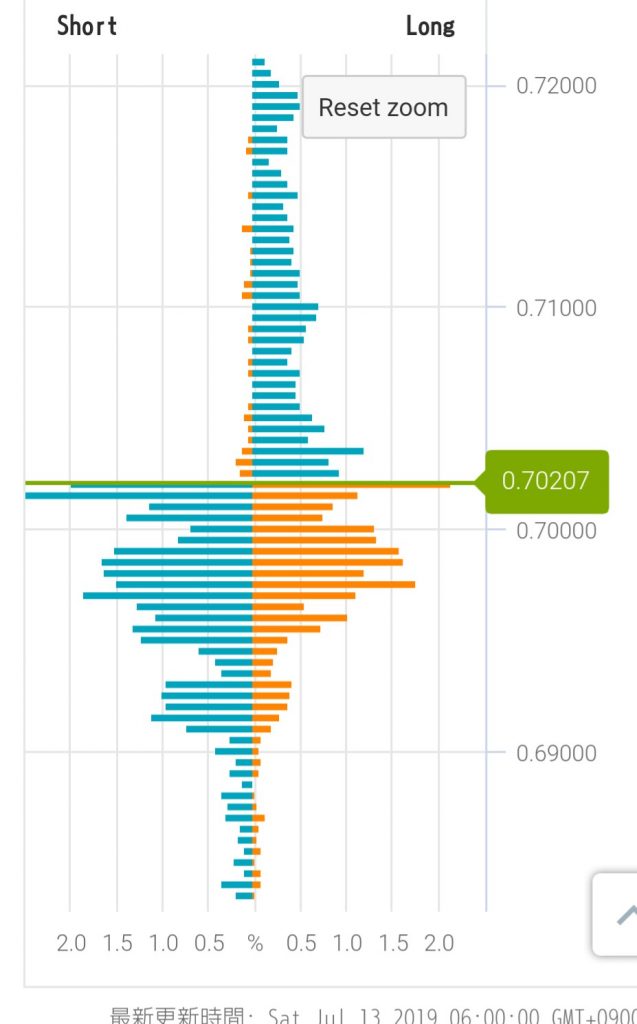
Task: Tap the scroll-to-top arrow button
Action: [621, 914]
